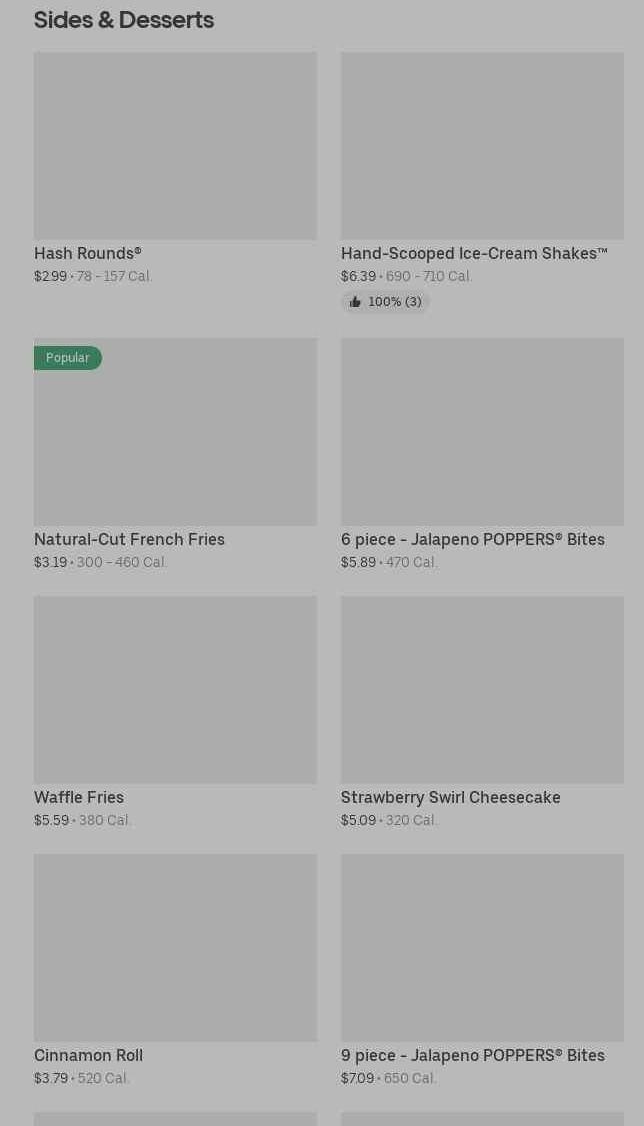Image resolution: width=644 pixels, height=1126 pixels.
Task: Open Natural-Cut French Fries
Action: pos(175,455)
